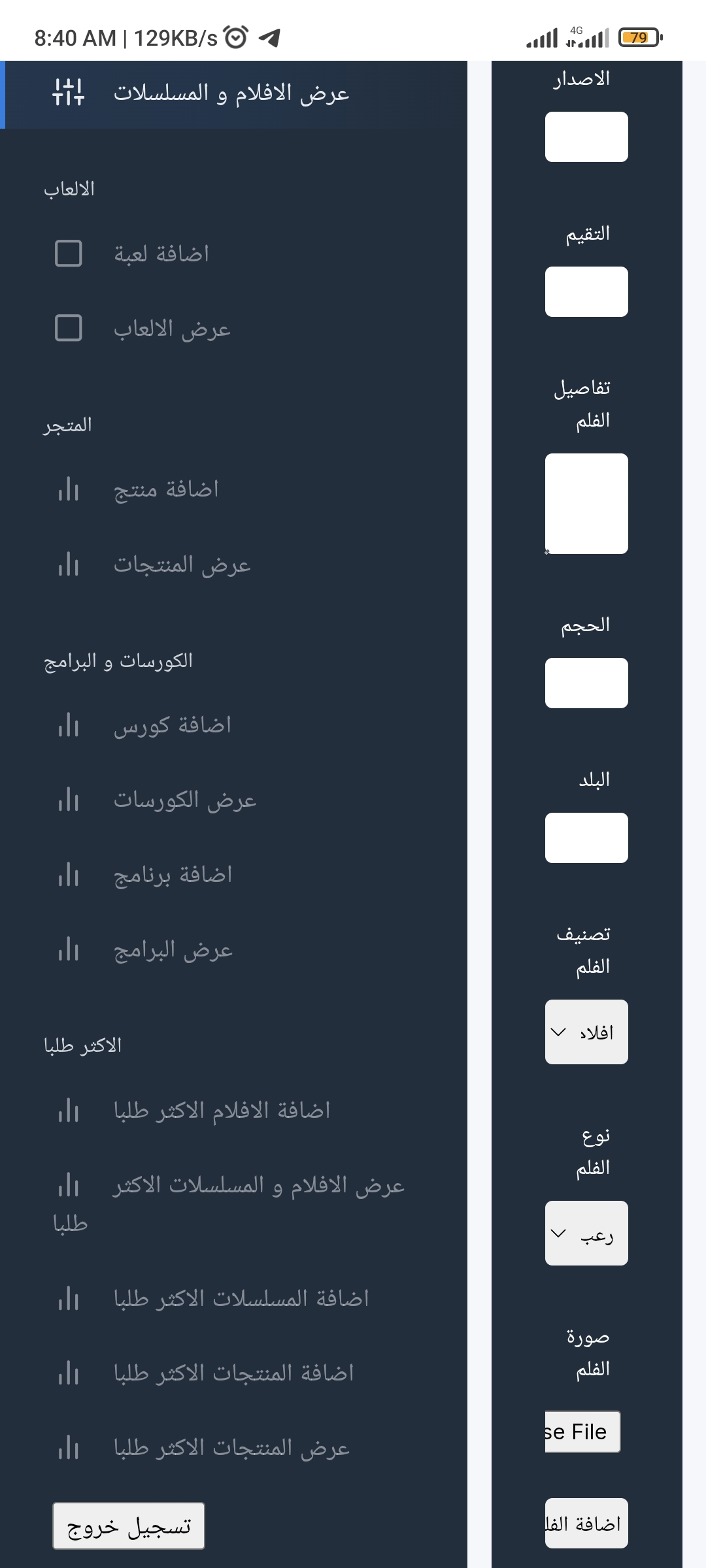Go to عرض البرامج page
The width and height of the screenshot is (706, 1568).
[x=173, y=950]
